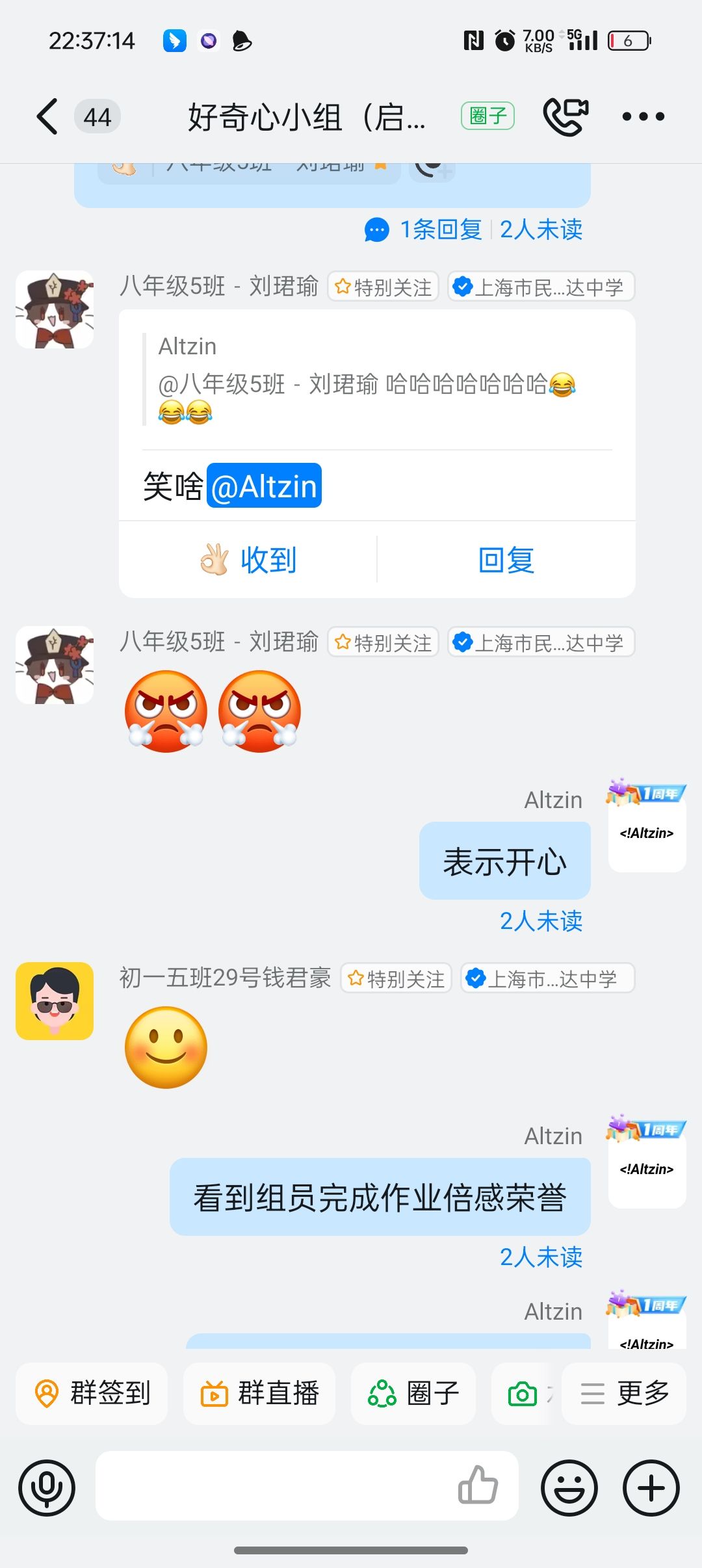This screenshot has height=1568, width=702.
Task: Open 群直播 group livestream
Action: tap(259, 1393)
